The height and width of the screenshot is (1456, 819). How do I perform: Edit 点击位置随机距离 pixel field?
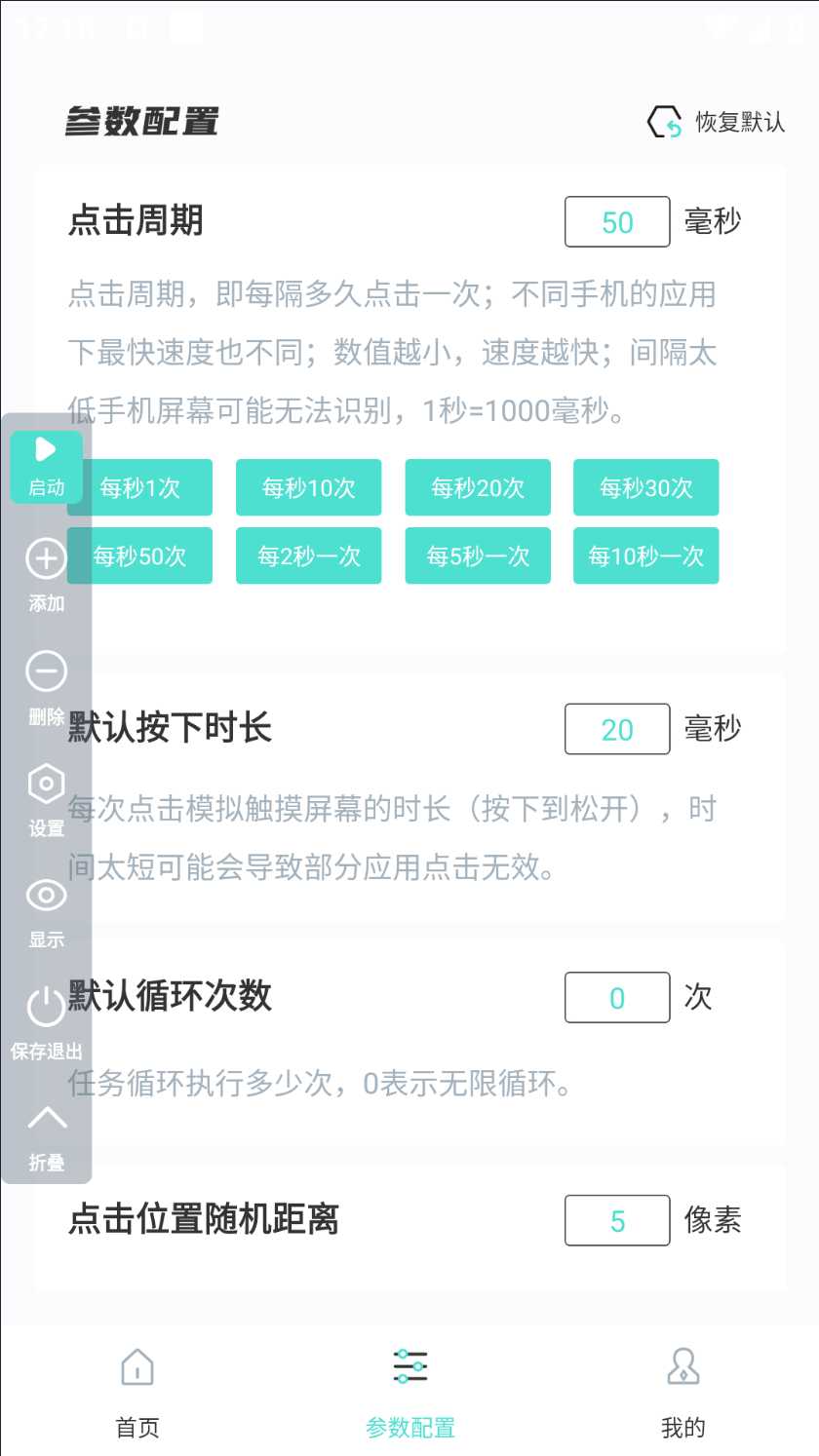(x=617, y=1220)
